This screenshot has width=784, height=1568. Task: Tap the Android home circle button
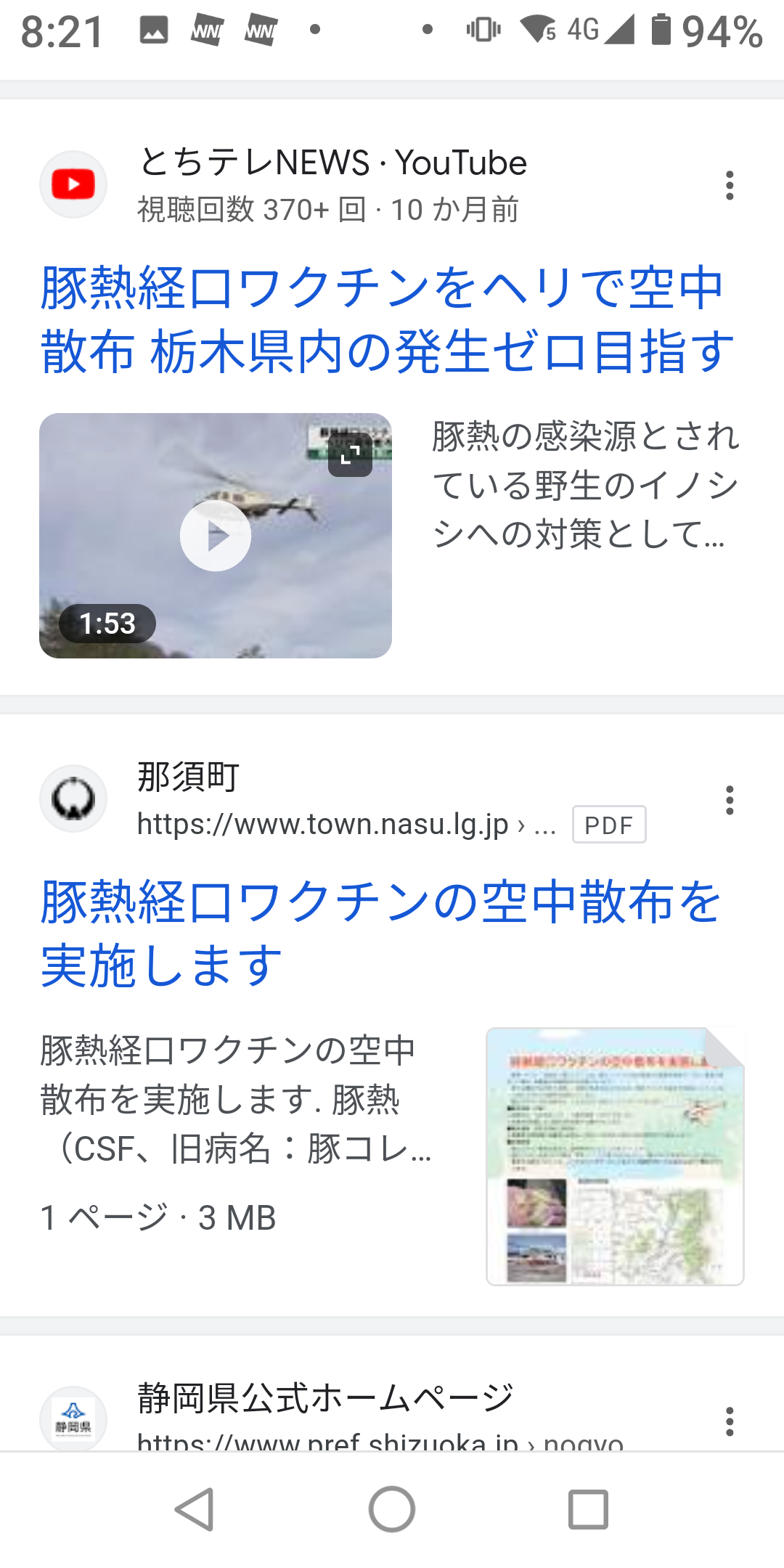[392, 1506]
